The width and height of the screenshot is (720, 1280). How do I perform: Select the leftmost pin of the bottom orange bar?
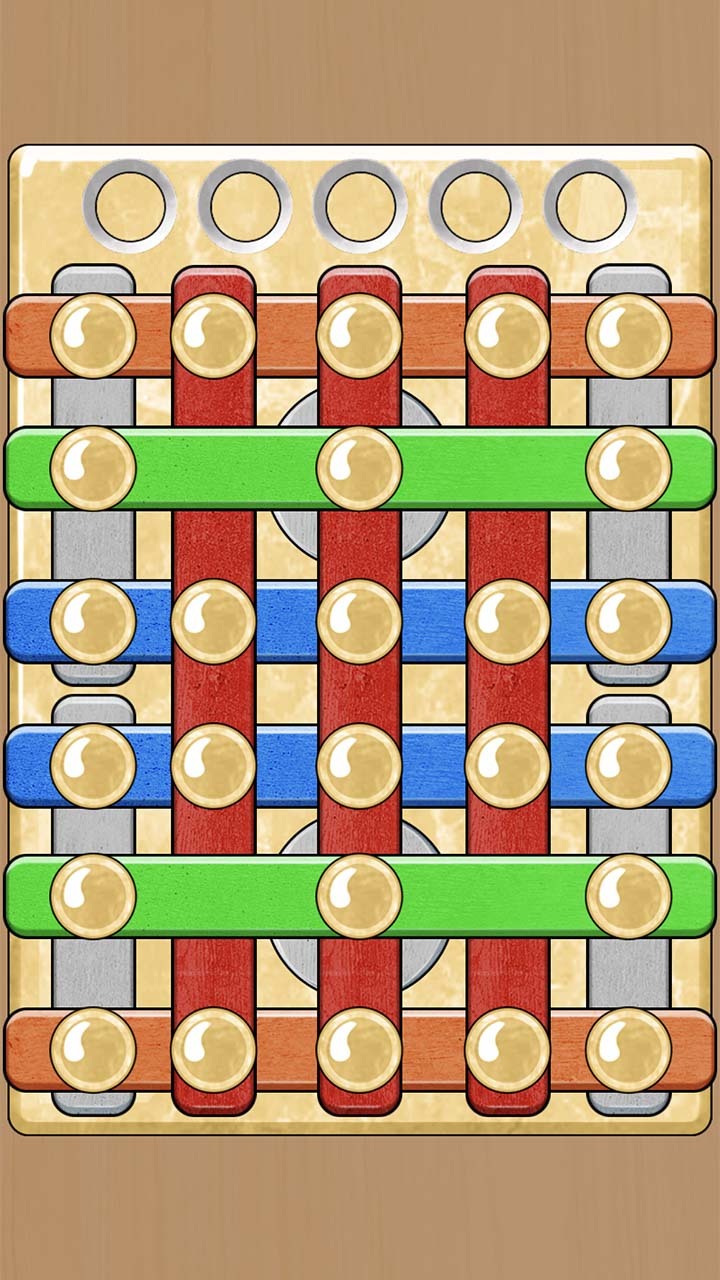pos(93,1049)
